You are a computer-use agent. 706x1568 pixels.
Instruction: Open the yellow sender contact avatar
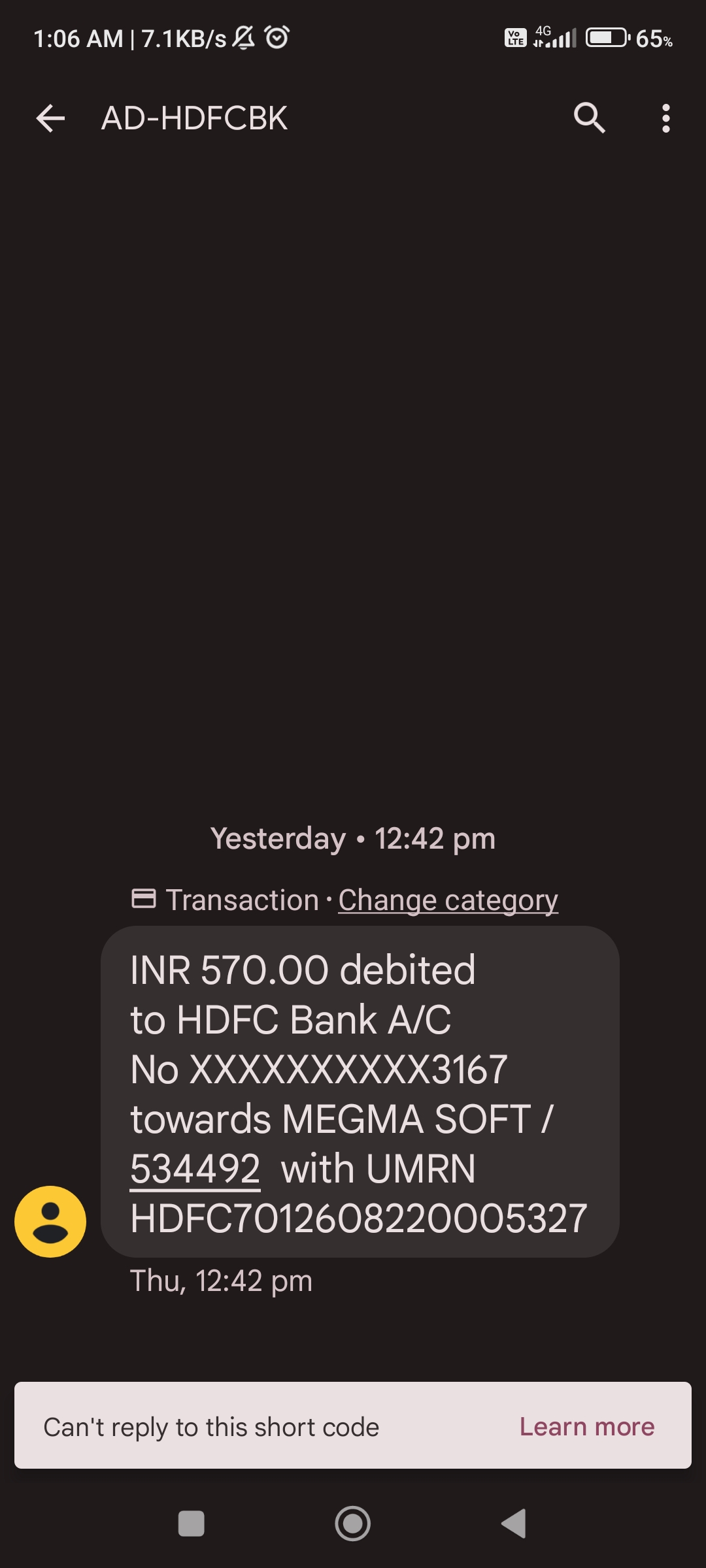50,1221
